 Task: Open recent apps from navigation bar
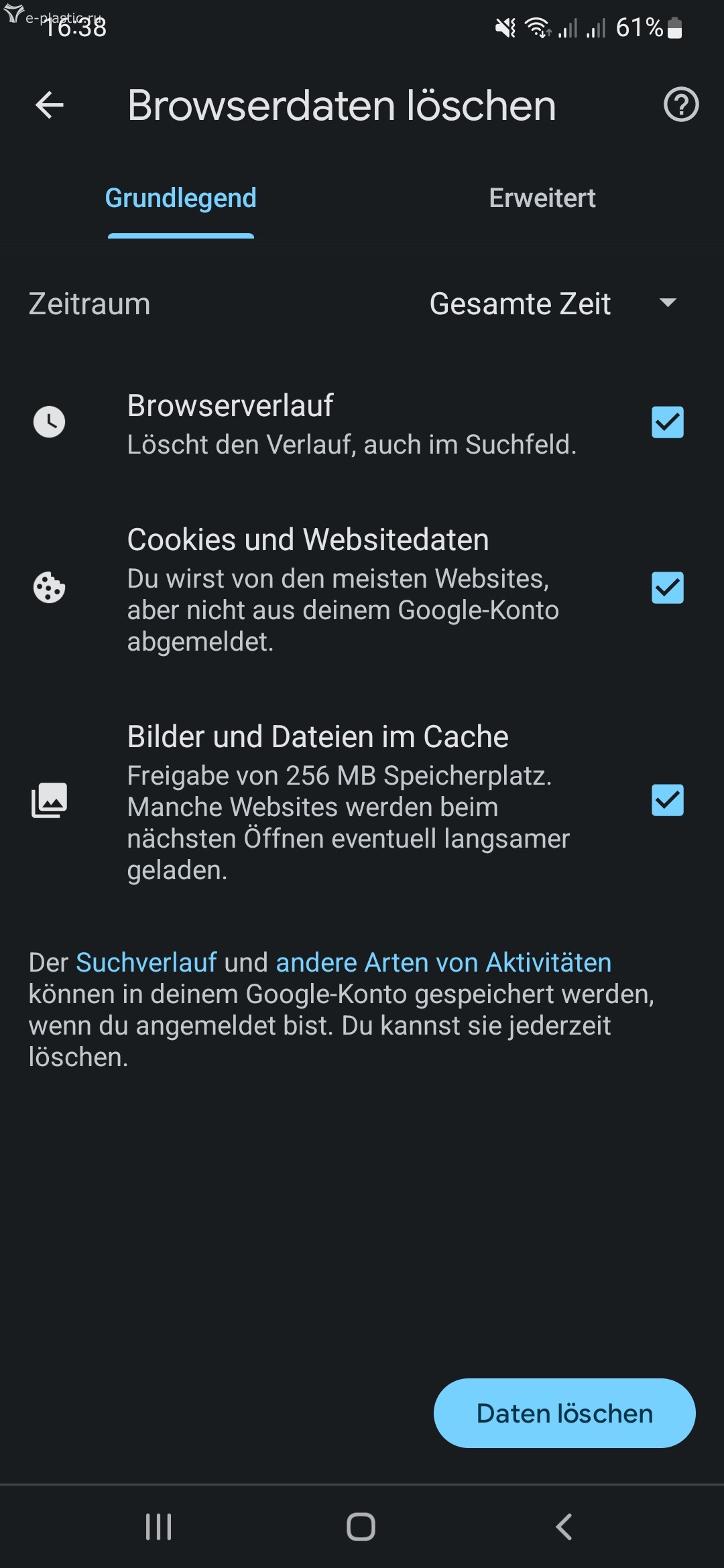tap(159, 1527)
